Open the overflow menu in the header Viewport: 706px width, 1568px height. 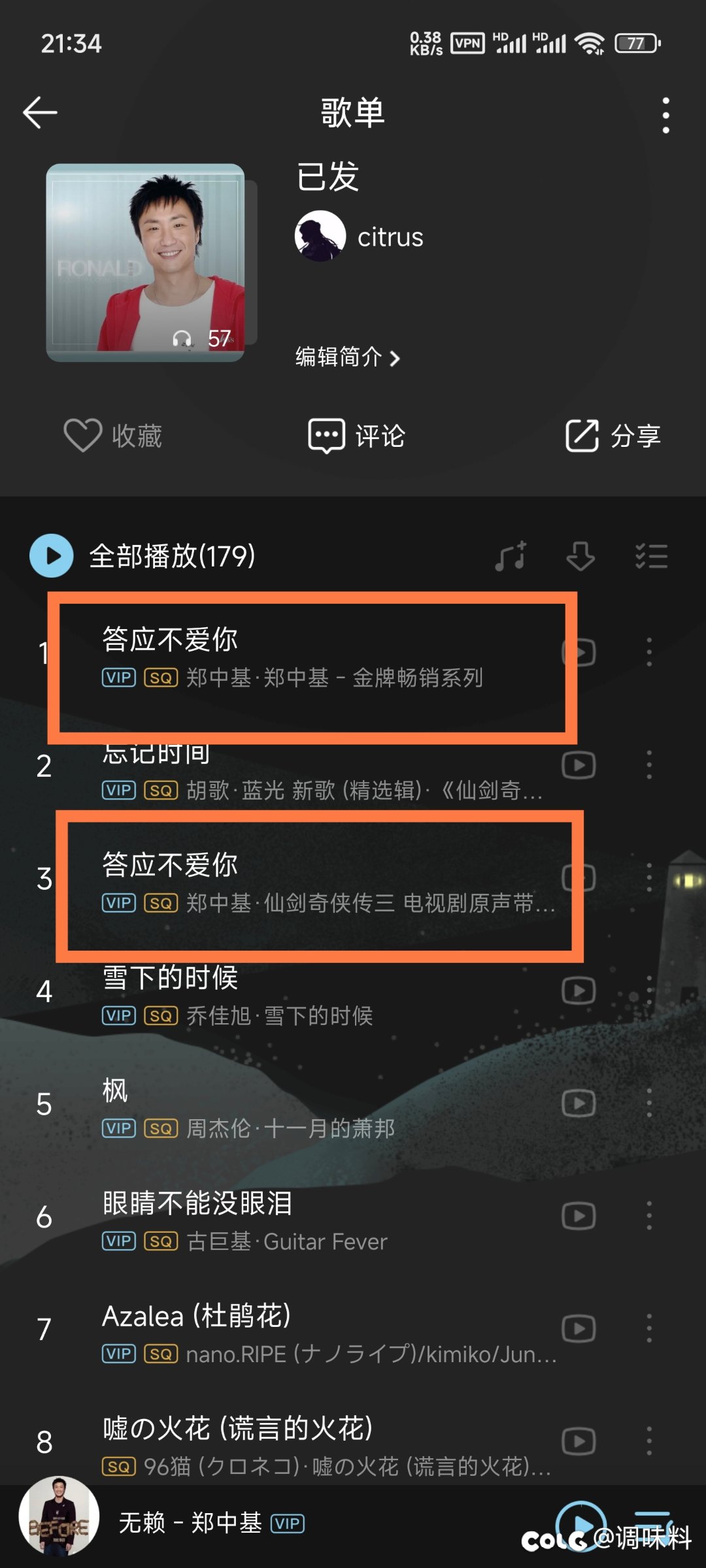(665, 115)
